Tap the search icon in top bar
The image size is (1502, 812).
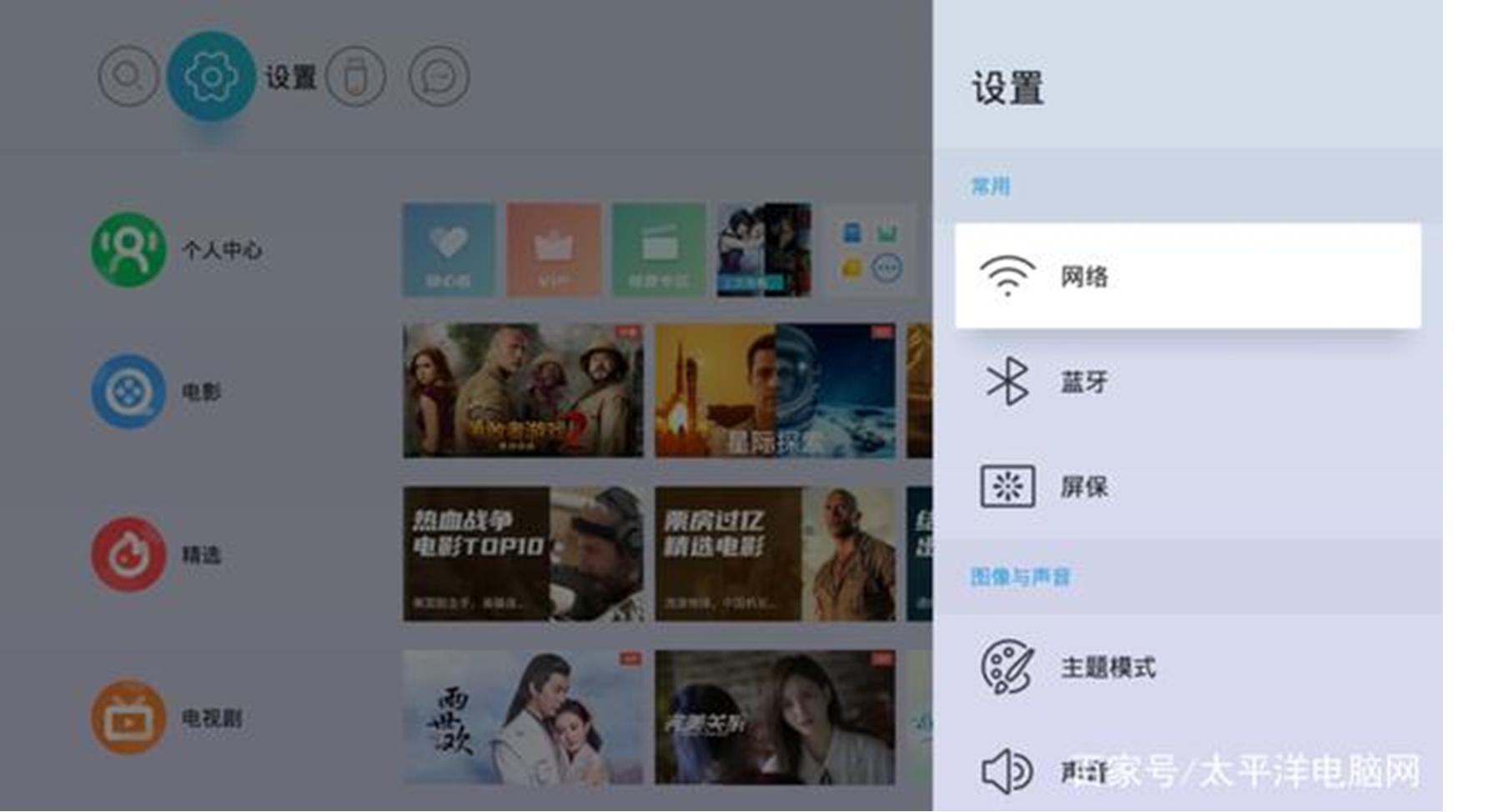128,77
